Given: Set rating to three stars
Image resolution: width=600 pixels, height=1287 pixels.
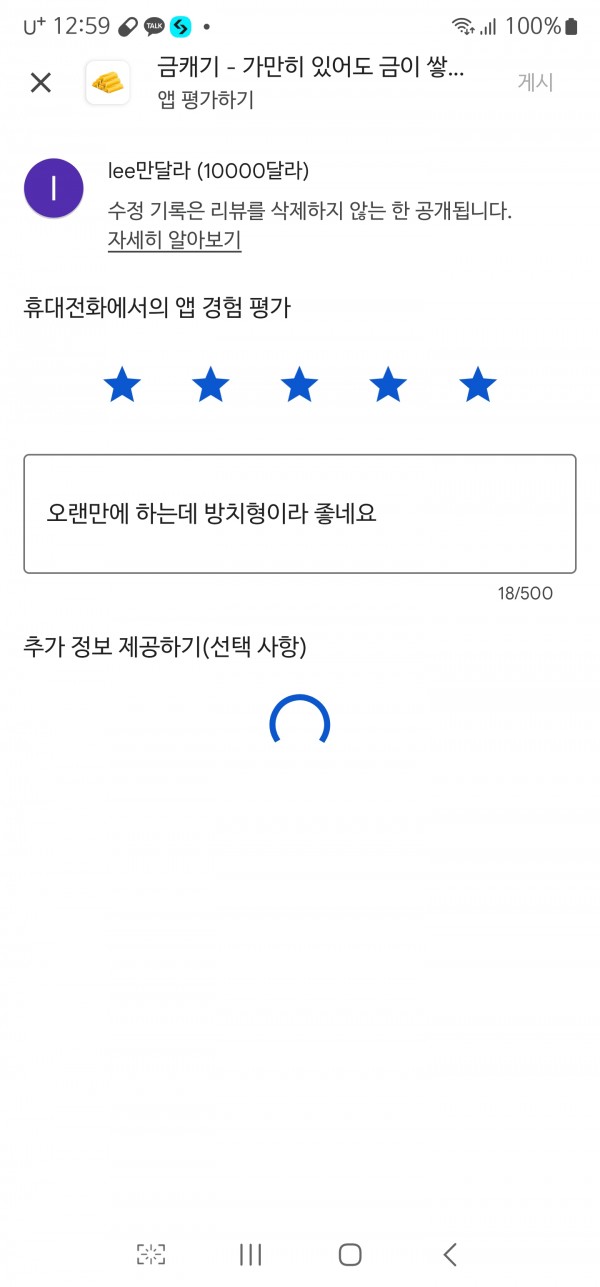Looking at the screenshot, I should tap(300, 385).
